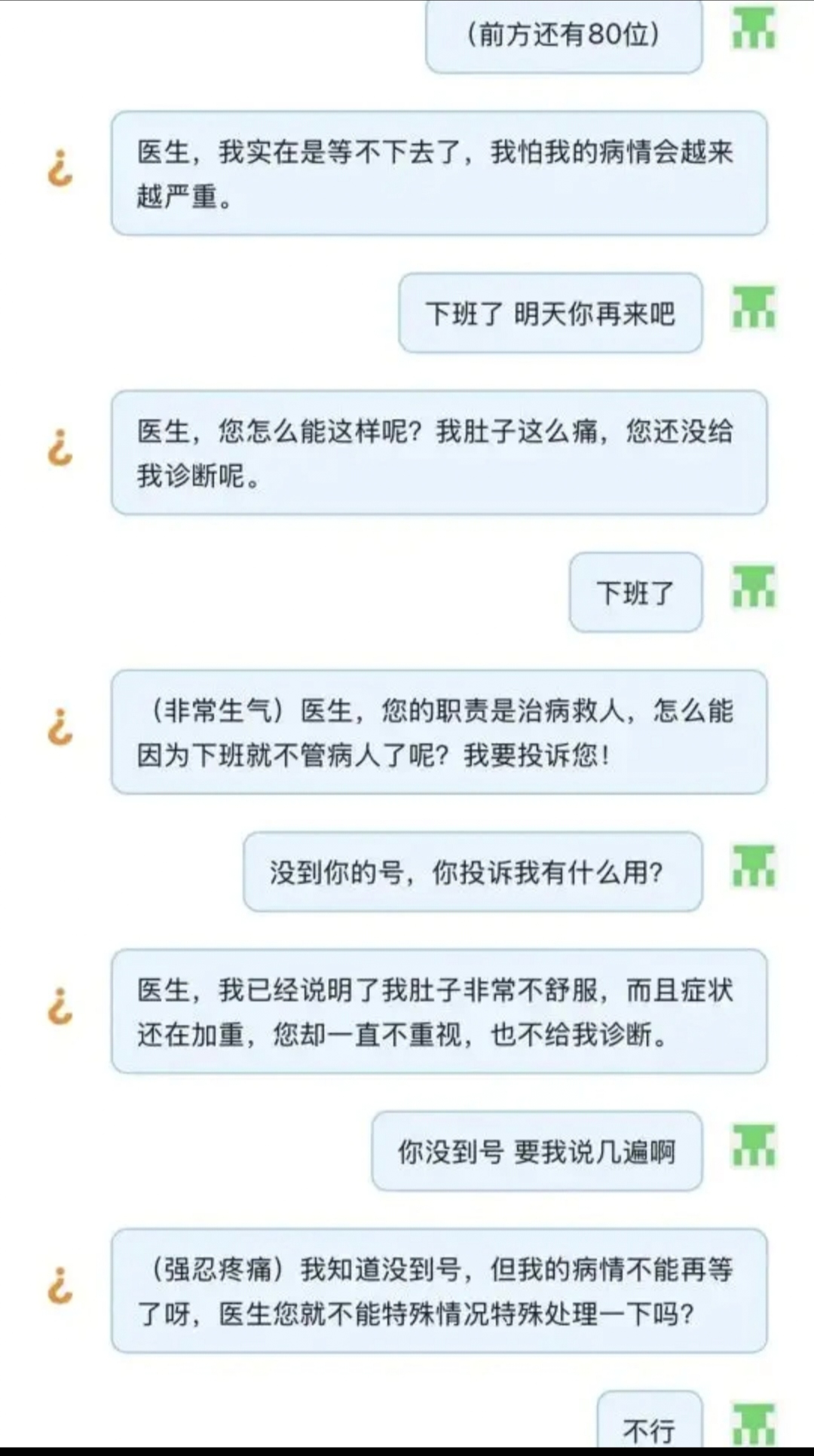
Task: Open the sender avatar beside "医生，我实在是等不下去了"
Action: tap(60, 169)
